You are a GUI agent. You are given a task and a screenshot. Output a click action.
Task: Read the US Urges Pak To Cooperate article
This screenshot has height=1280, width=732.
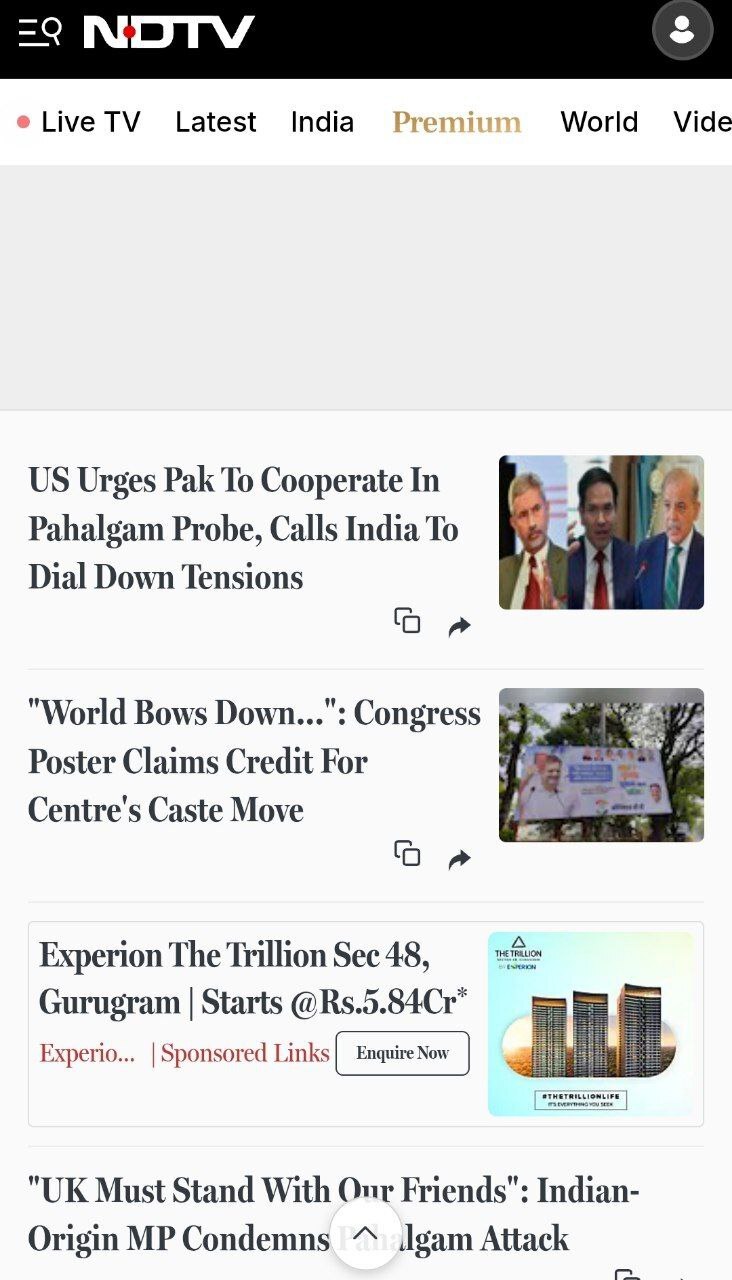pyautogui.click(x=243, y=528)
